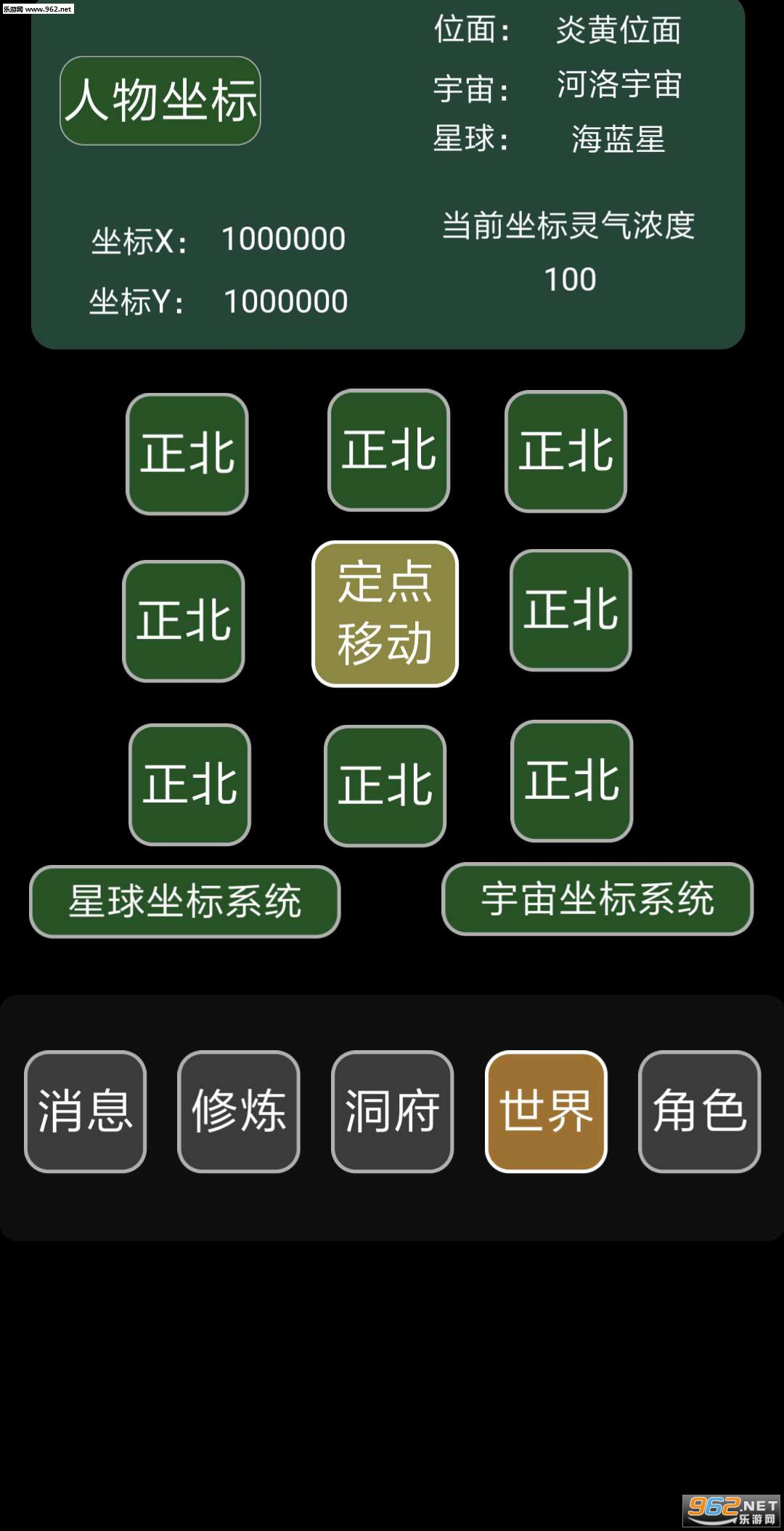Open the 洞府 tab
The width and height of the screenshot is (784, 1531).
pyautogui.click(x=393, y=1111)
